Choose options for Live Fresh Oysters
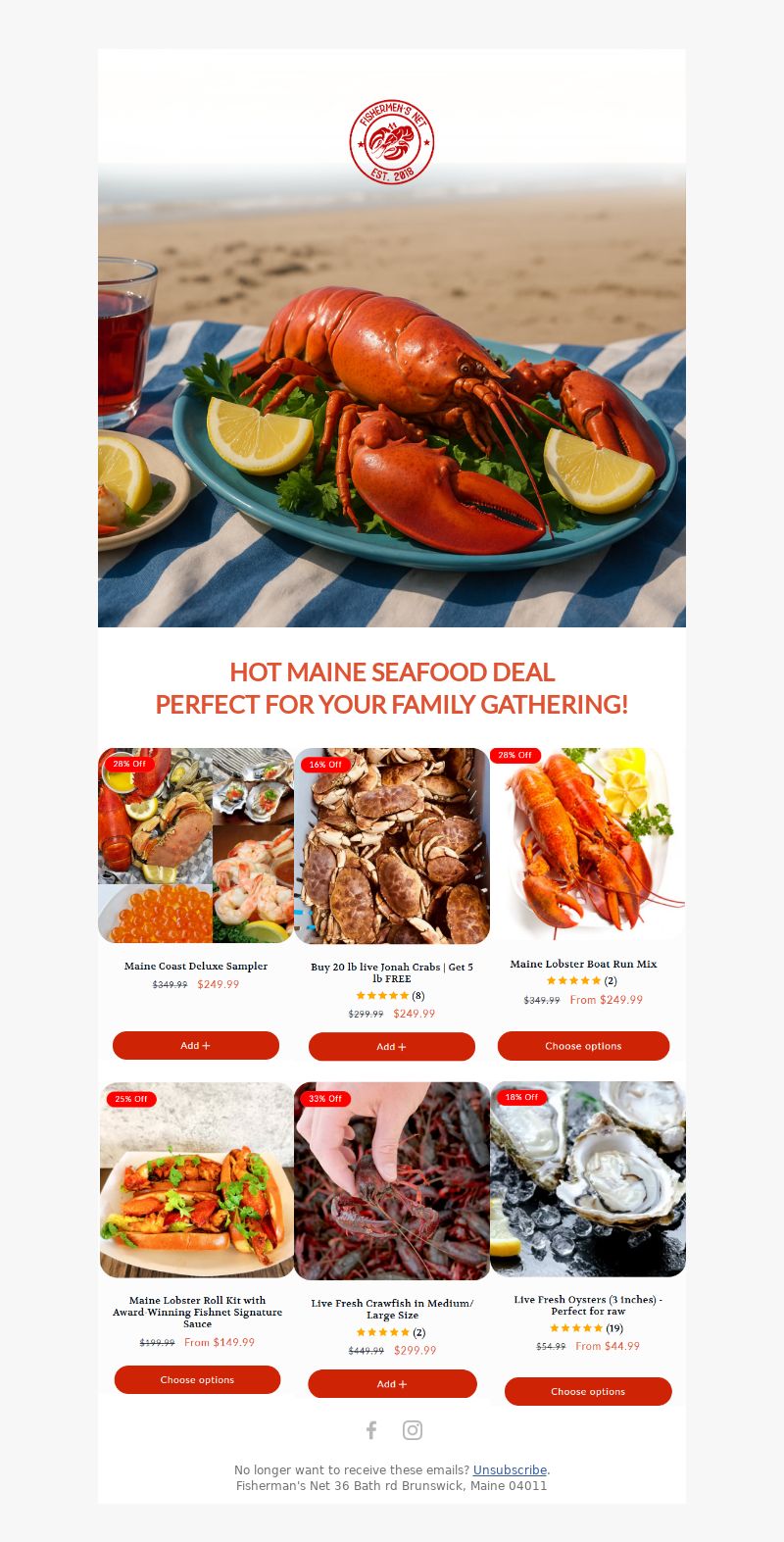This screenshot has height=1542, width=784. [588, 1391]
